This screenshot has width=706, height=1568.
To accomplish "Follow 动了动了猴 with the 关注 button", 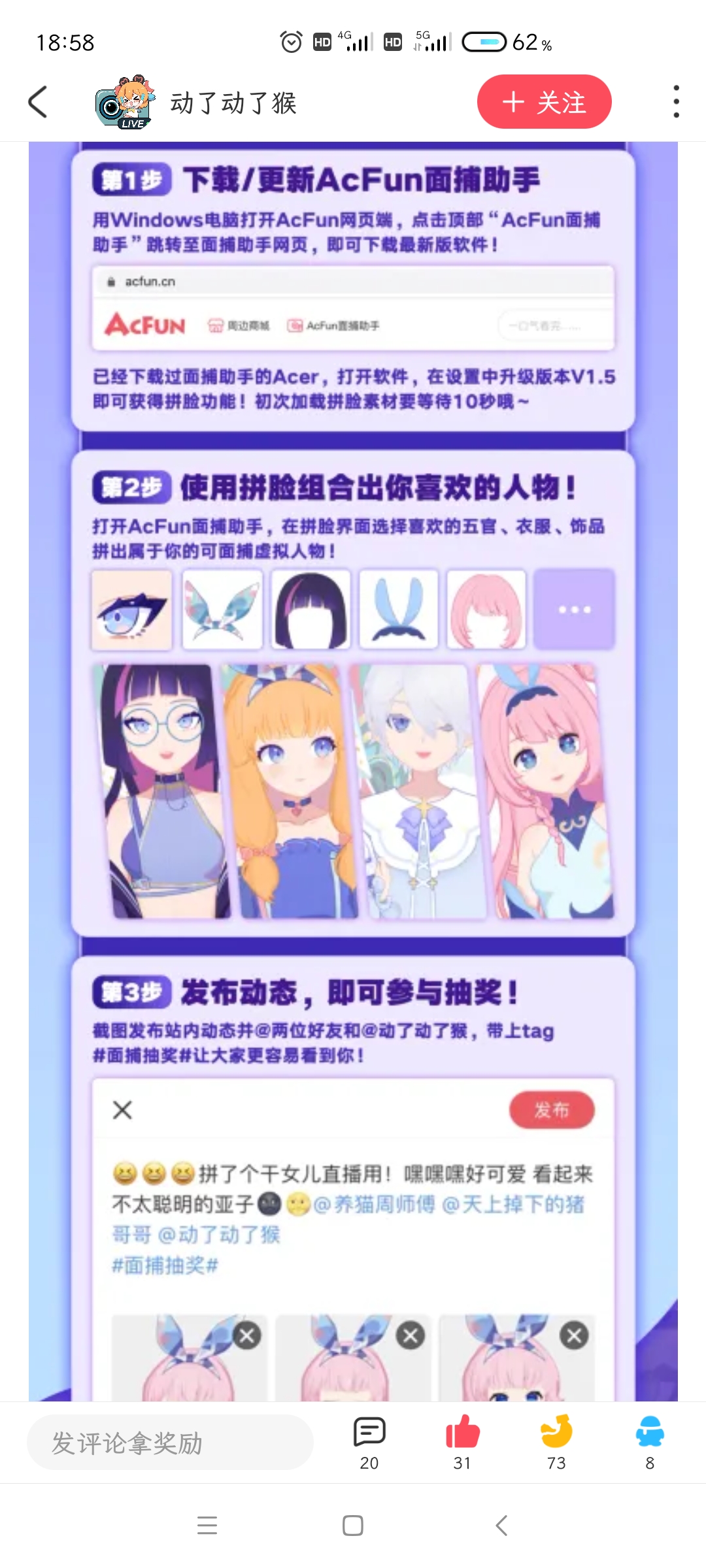I will click(544, 102).
